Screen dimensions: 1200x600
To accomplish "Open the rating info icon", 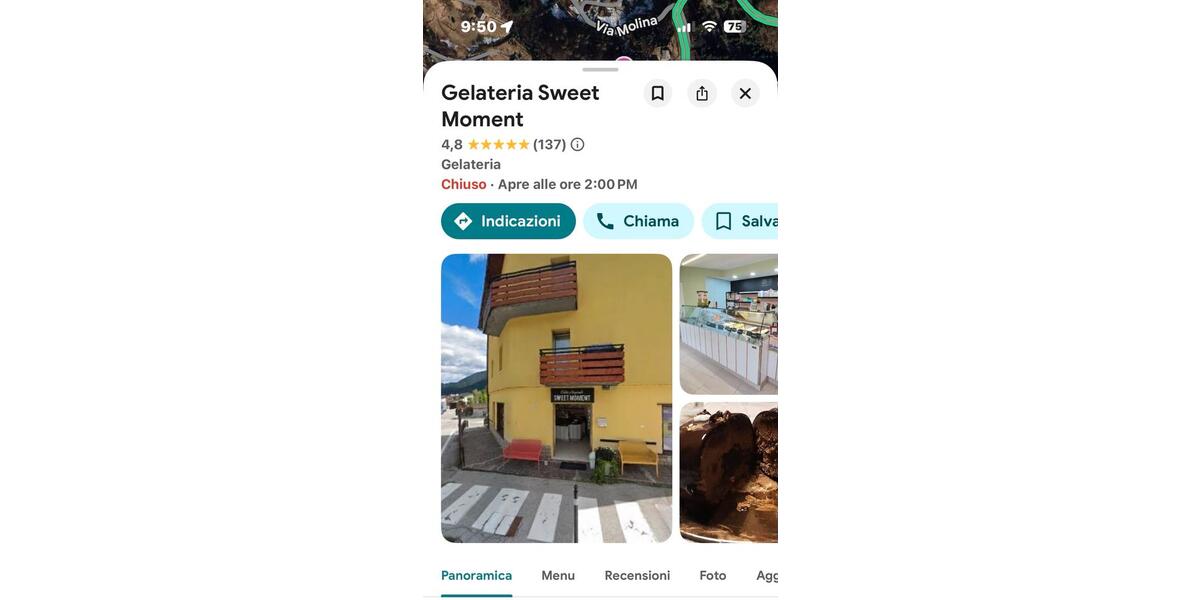I will point(577,144).
